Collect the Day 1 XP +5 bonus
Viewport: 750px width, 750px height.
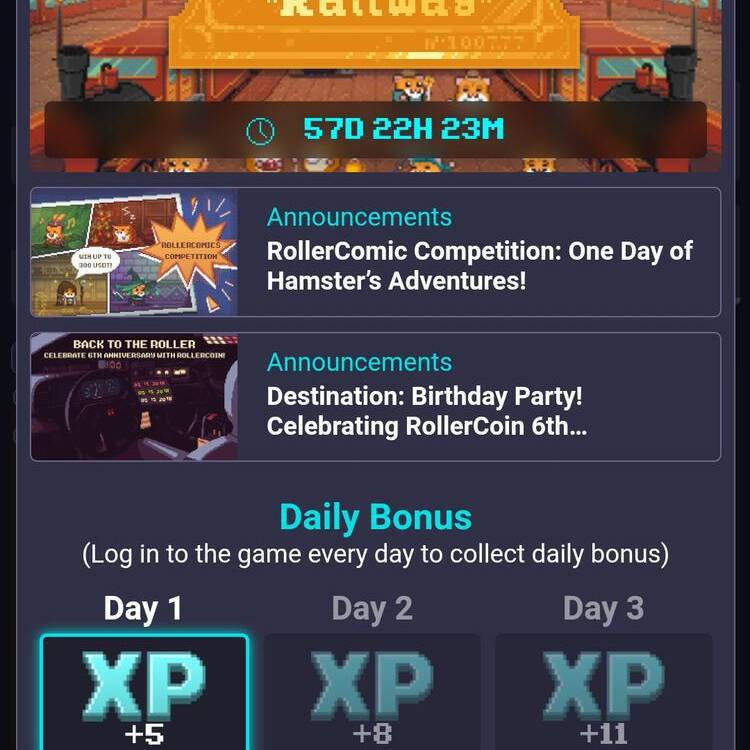pos(144,692)
